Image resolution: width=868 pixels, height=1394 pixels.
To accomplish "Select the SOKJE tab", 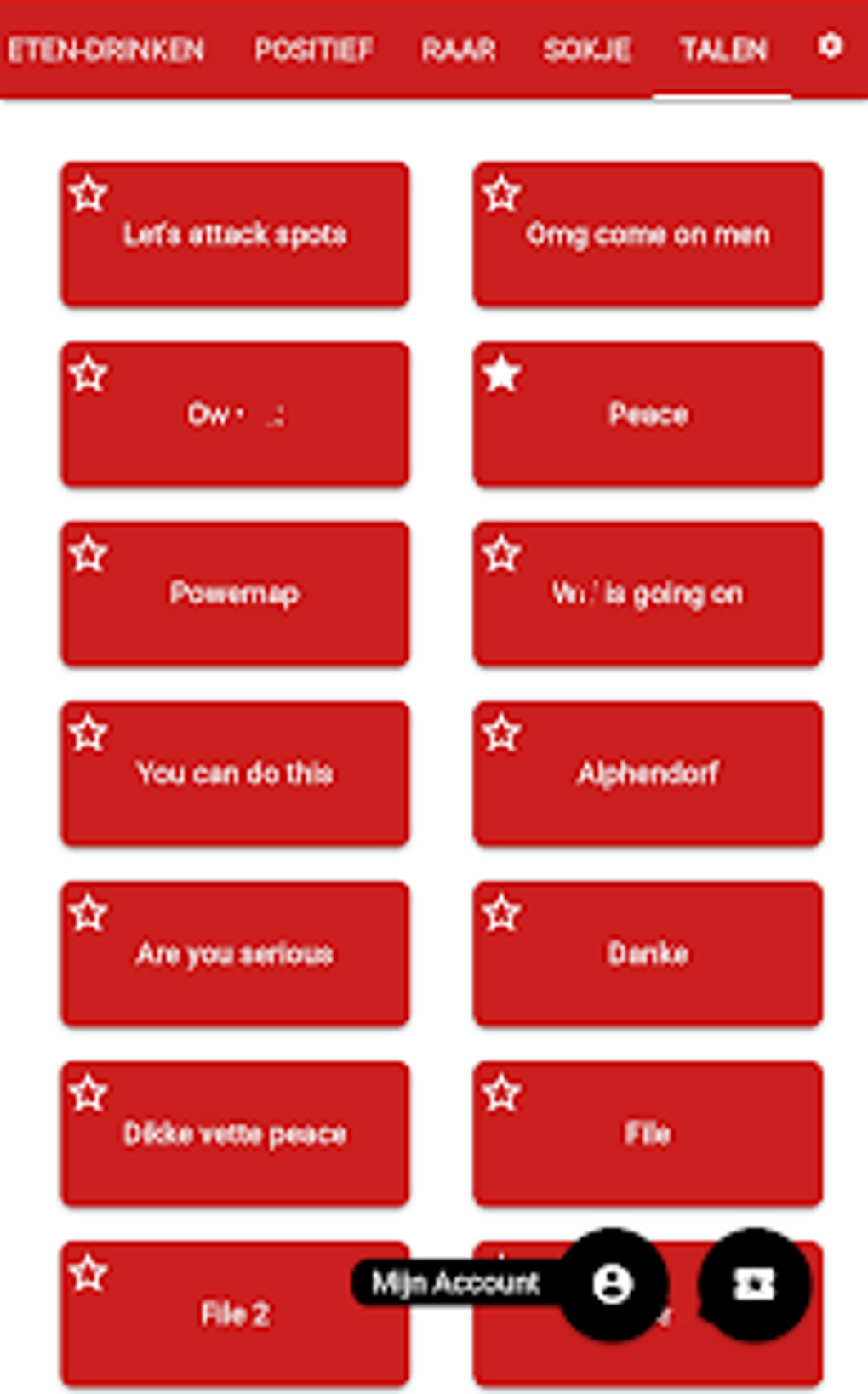I will coord(586,49).
